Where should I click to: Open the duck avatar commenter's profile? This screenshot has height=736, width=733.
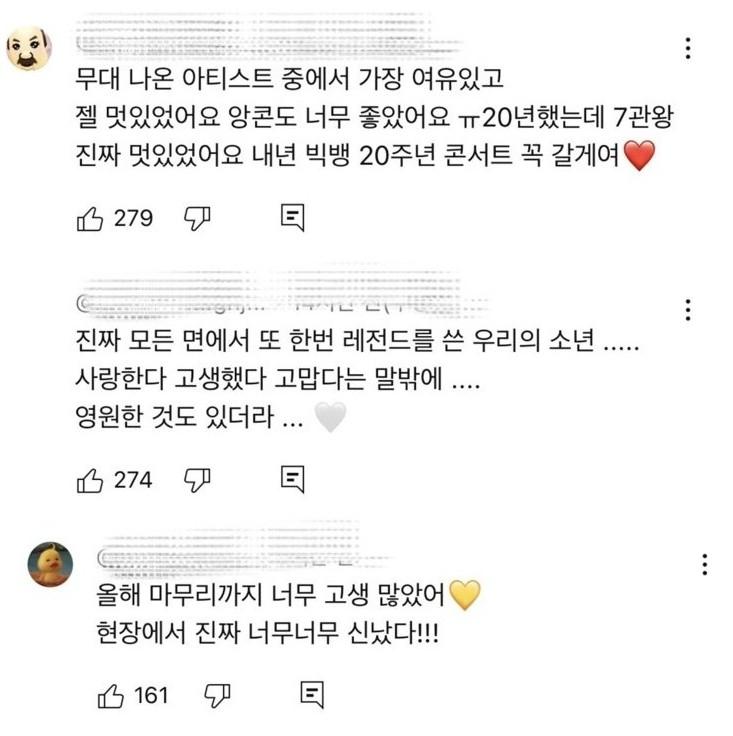tap(50, 565)
